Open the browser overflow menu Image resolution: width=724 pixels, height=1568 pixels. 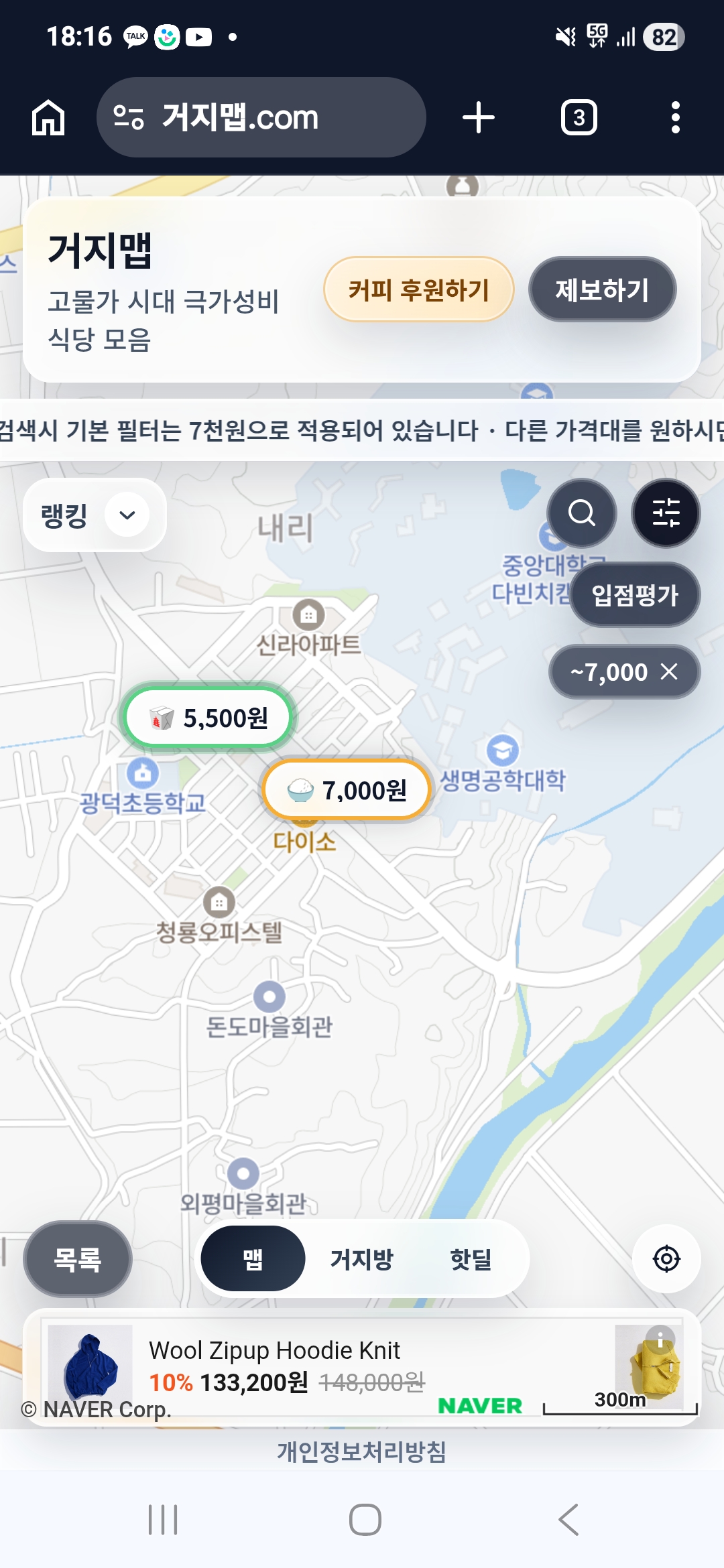[675, 118]
